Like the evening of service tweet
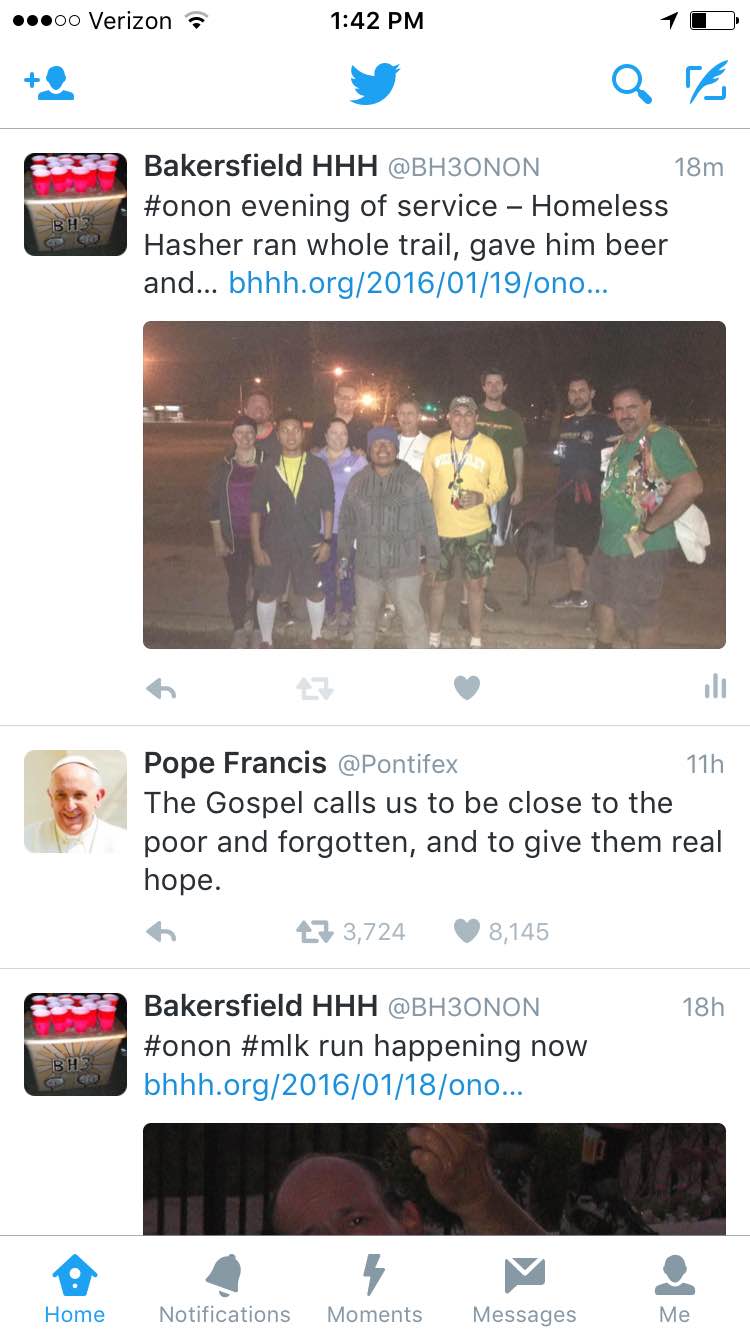This screenshot has width=750, height=1334. pos(467,688)
